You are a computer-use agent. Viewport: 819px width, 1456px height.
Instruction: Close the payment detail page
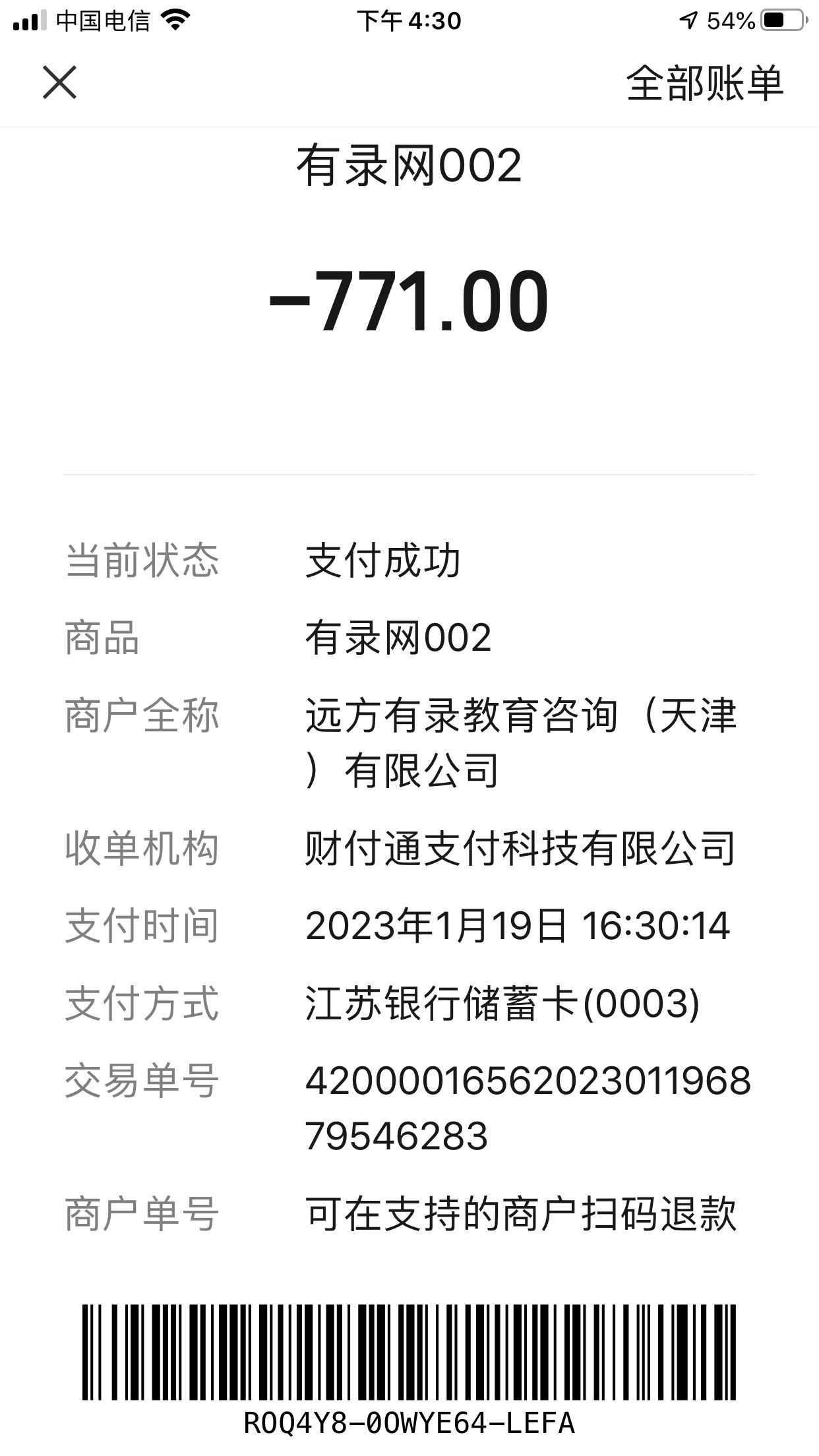click(60, 82)
